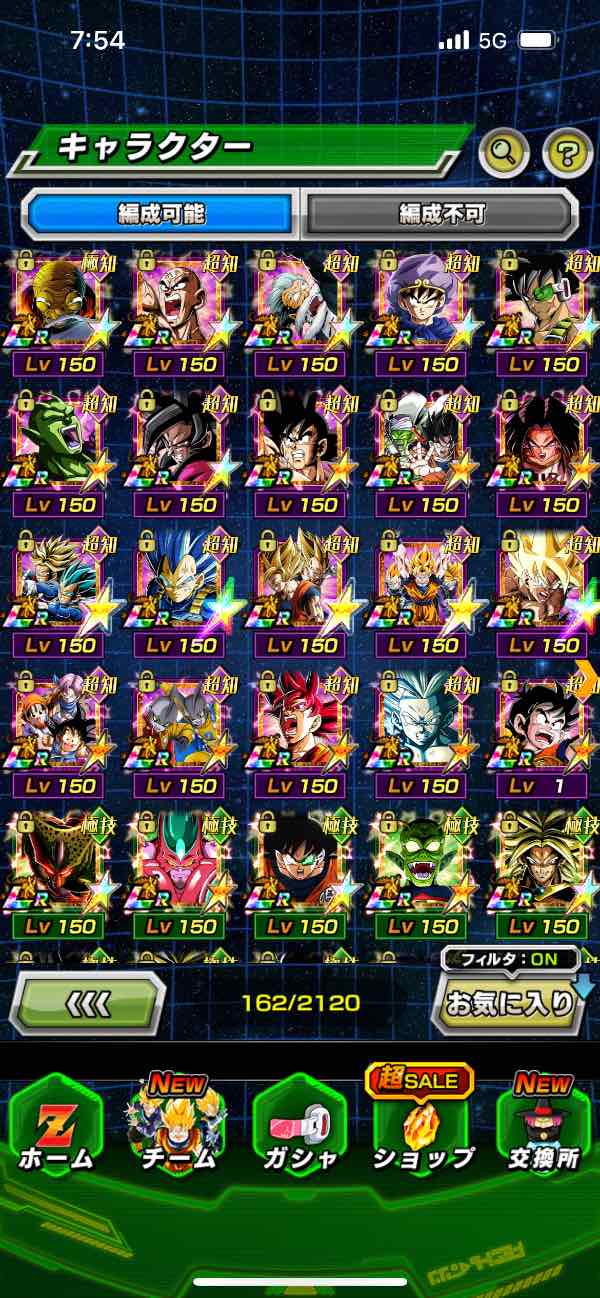
Task: Open the チーム tab
Action: click(x=178, y=1129)
